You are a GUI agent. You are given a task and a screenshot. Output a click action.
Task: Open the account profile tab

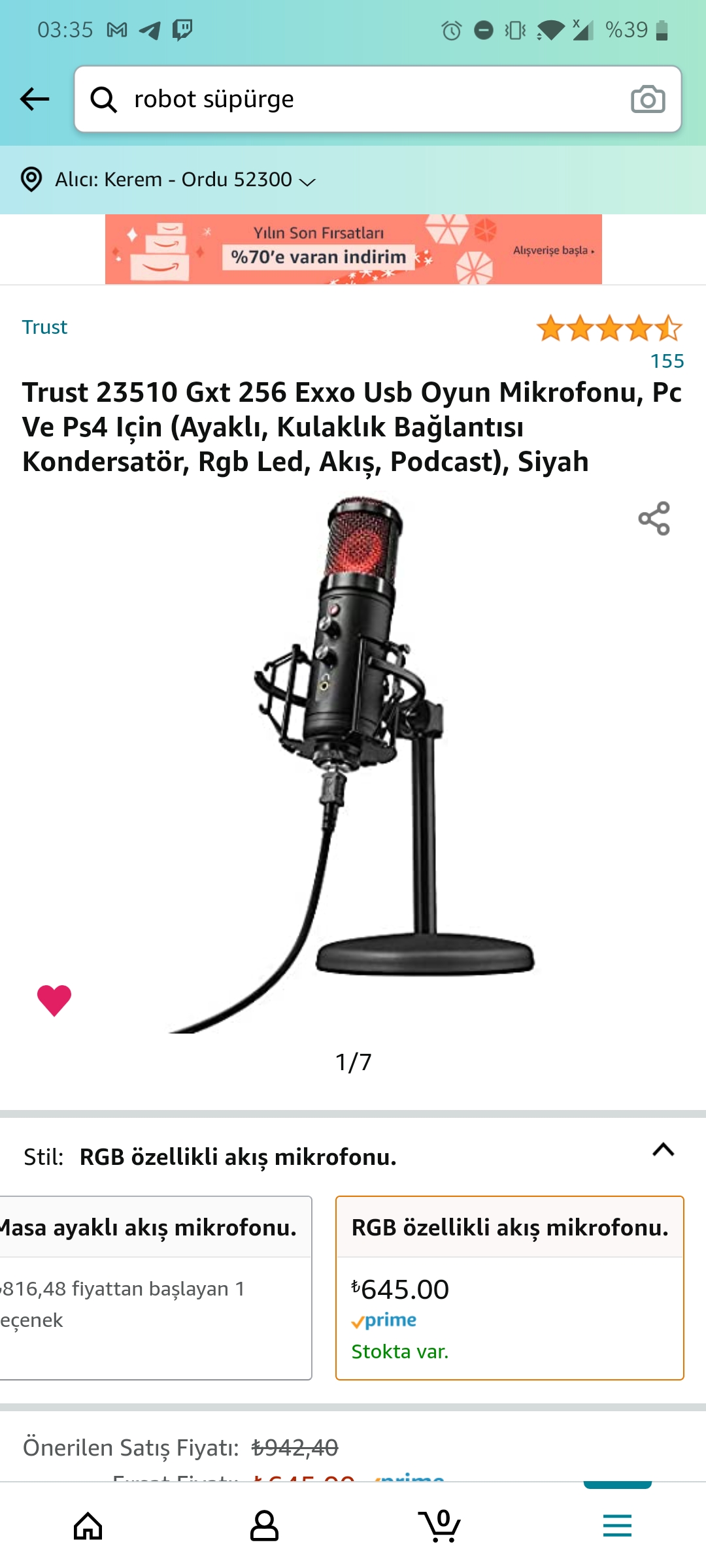(265, 1526)
